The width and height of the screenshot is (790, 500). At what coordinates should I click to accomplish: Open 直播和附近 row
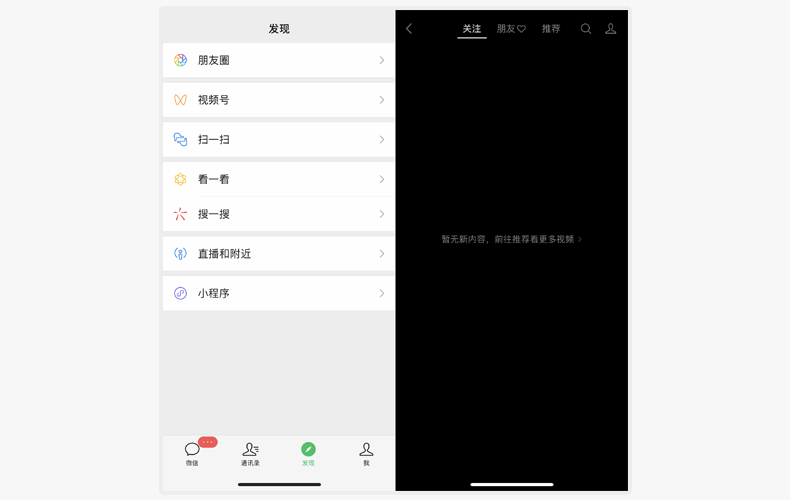[x=278, y=254]
